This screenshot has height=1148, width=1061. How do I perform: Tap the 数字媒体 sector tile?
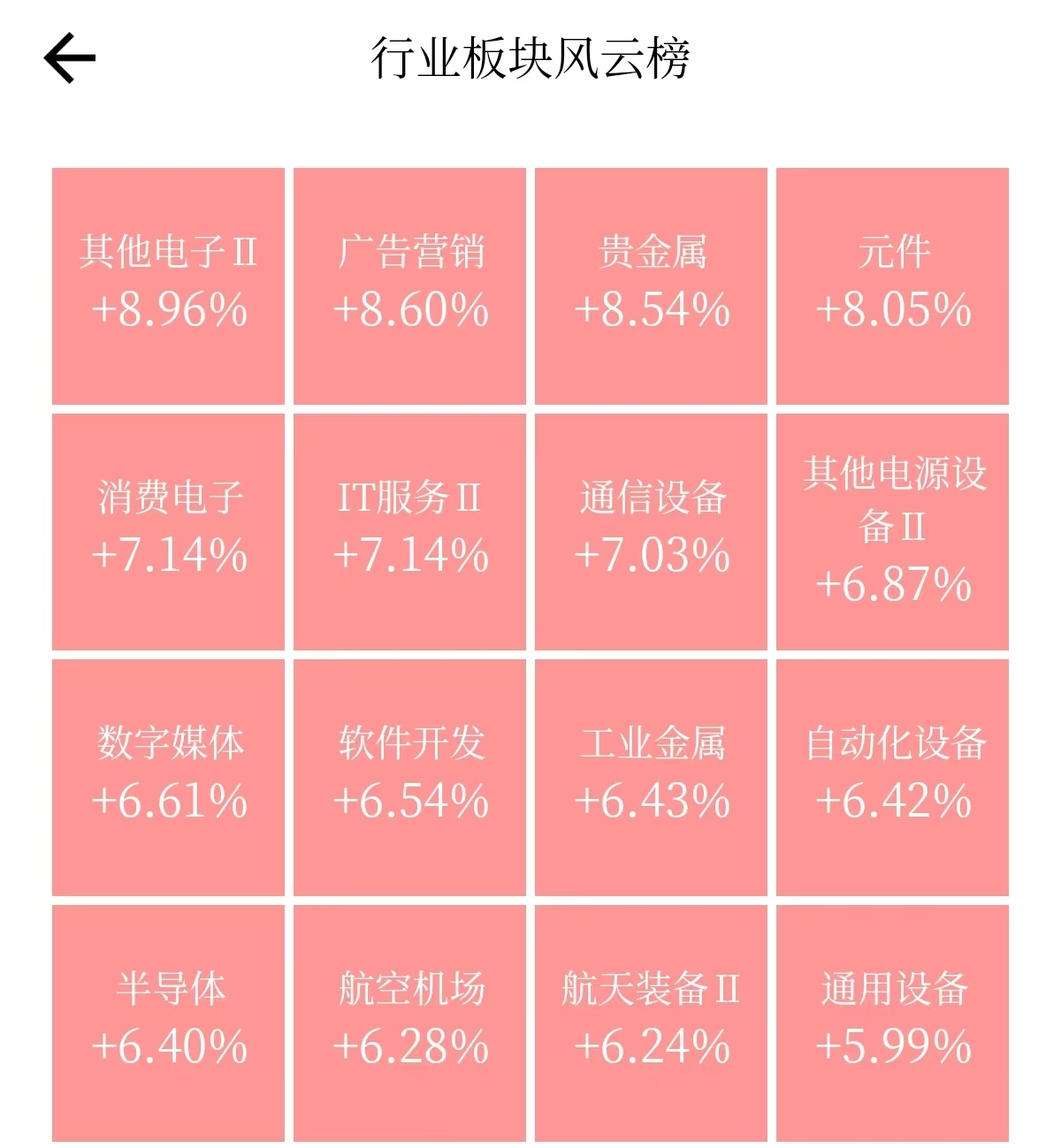coord(168,777)
